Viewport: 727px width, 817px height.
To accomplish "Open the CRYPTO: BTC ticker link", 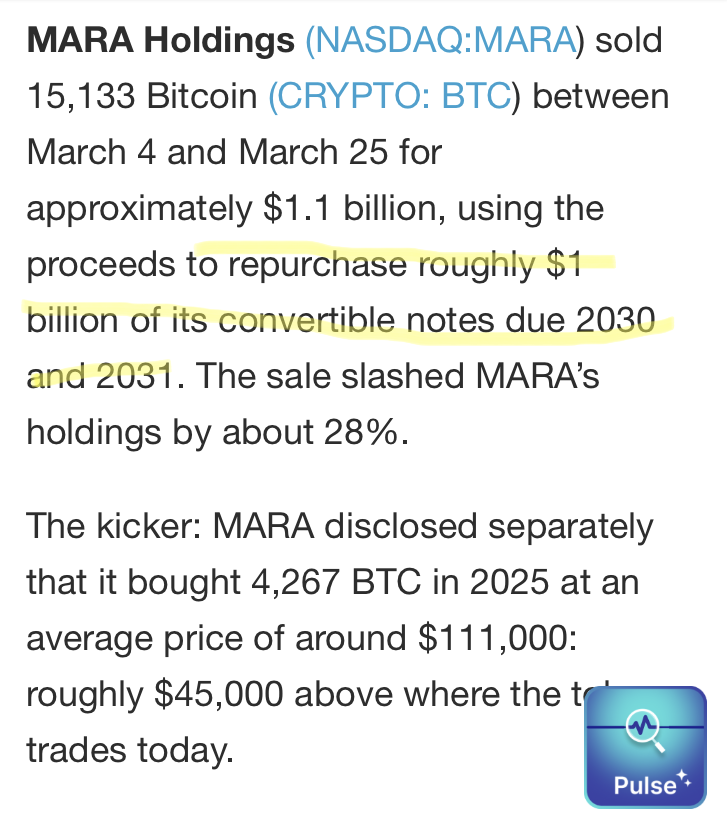I will tap(390, 97).
